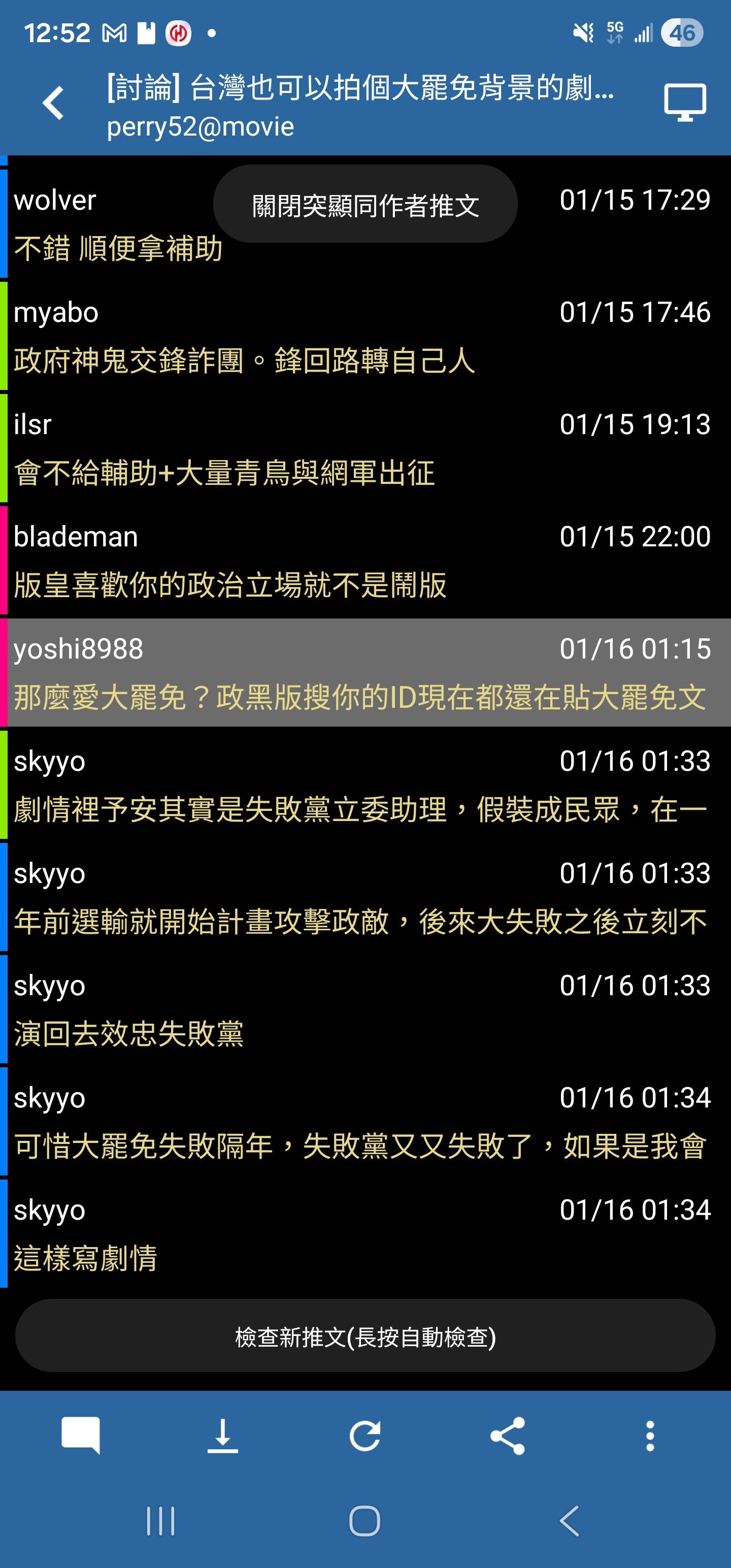
Task: Tap the 檢查新推文 button
Action: point(365,1336)
